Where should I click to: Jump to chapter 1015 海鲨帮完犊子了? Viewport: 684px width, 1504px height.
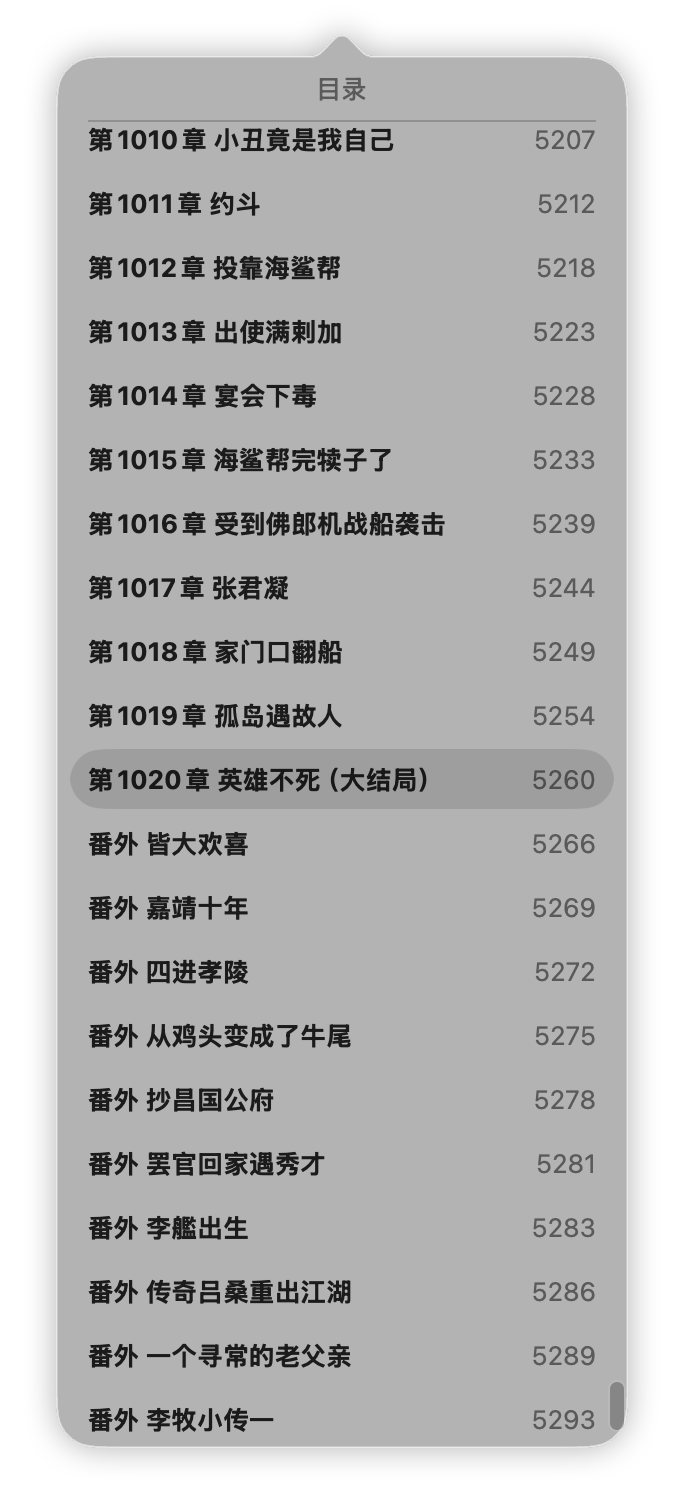[240, 461]
